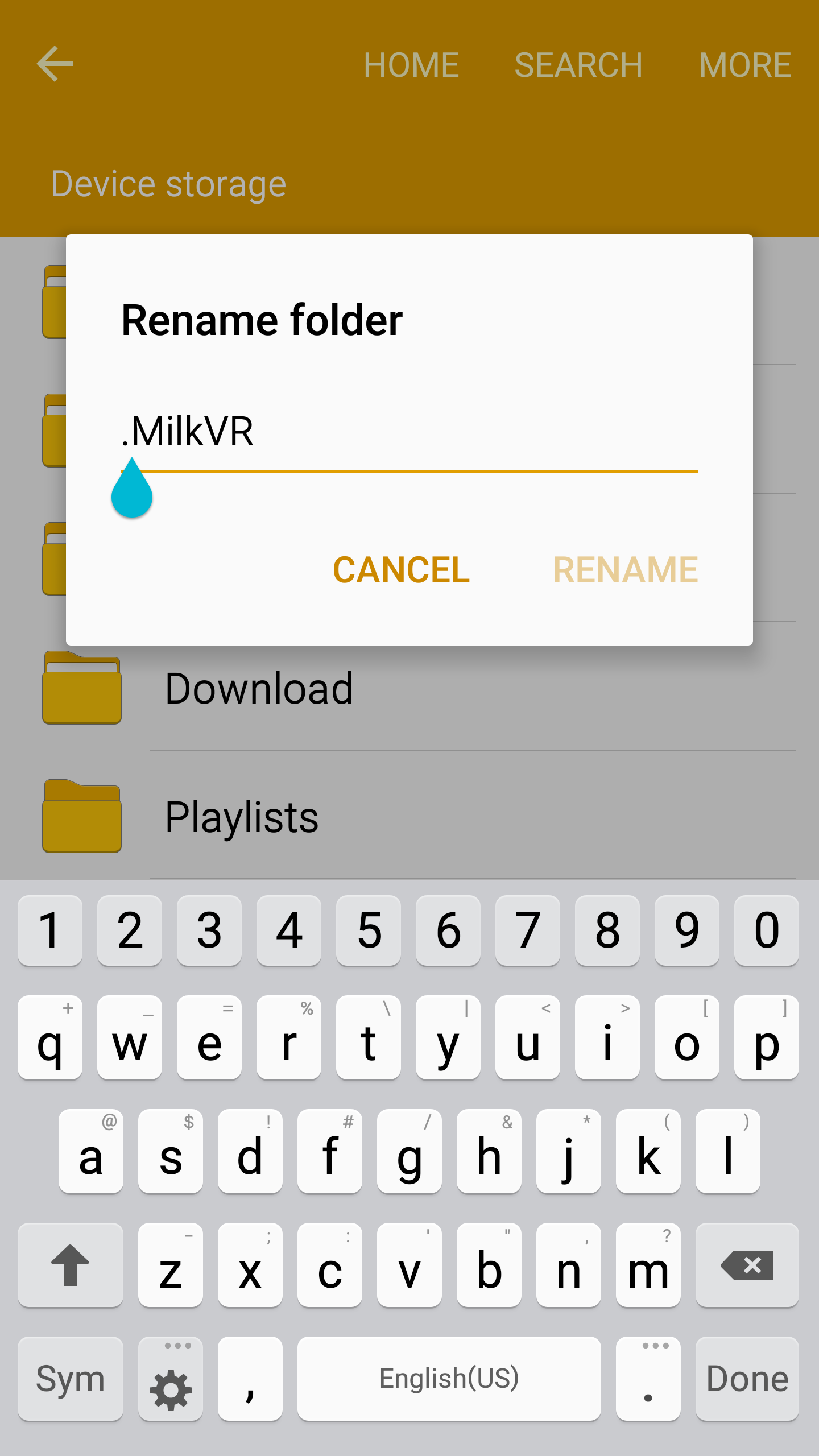This screenshot has height=1456, width=819.
Task: Switch keyboard to Sym symbols
Action: (x=71, y=1379)
